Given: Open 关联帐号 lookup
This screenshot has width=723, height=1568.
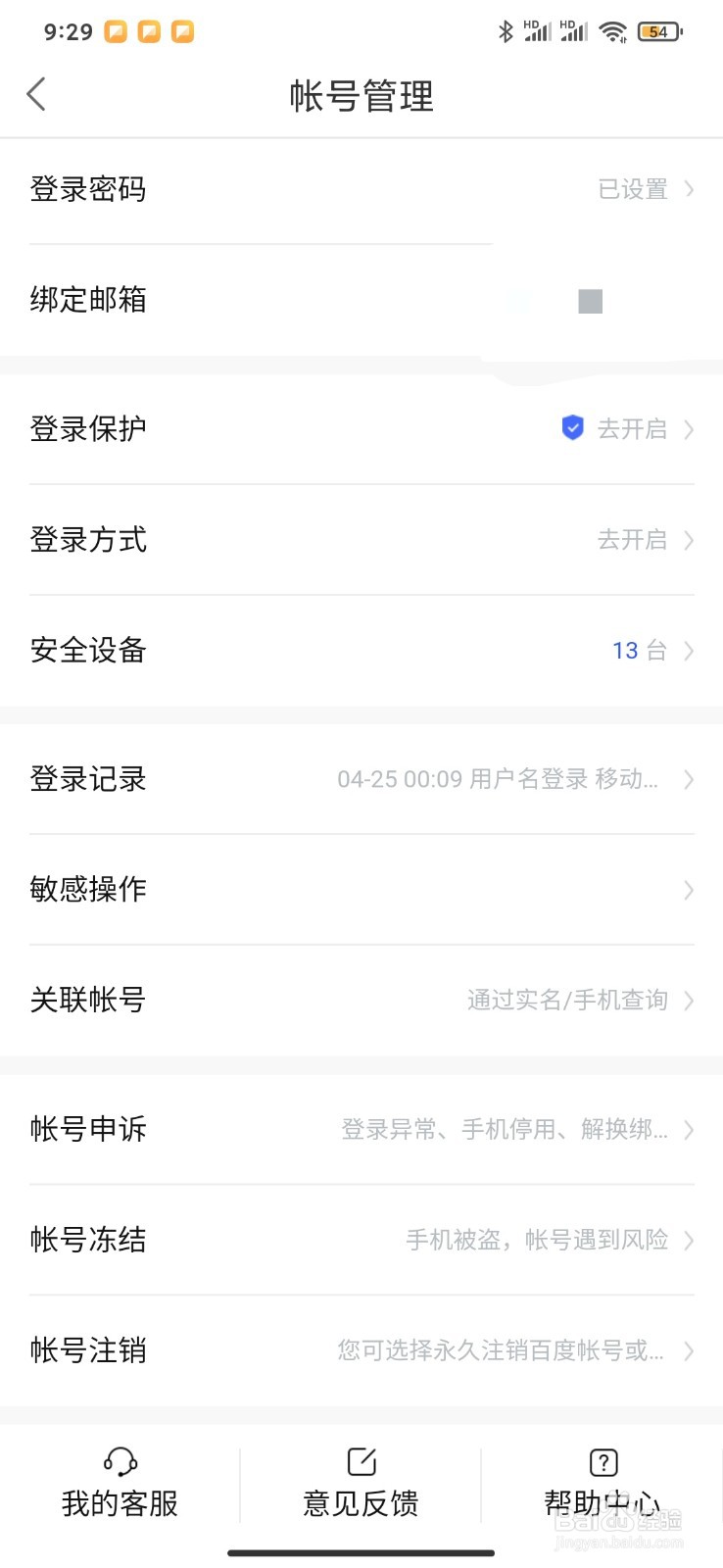Looking at the screenshot, I should [361, 1001].
